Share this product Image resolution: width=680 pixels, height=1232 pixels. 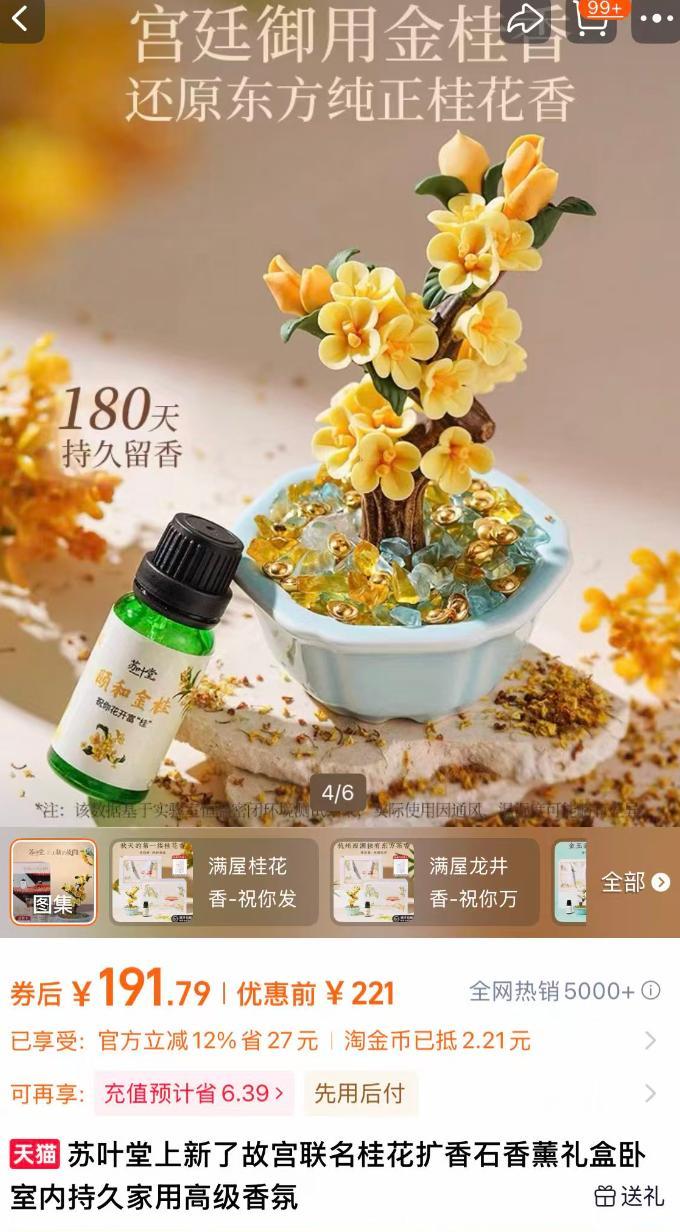click(524, 19)
